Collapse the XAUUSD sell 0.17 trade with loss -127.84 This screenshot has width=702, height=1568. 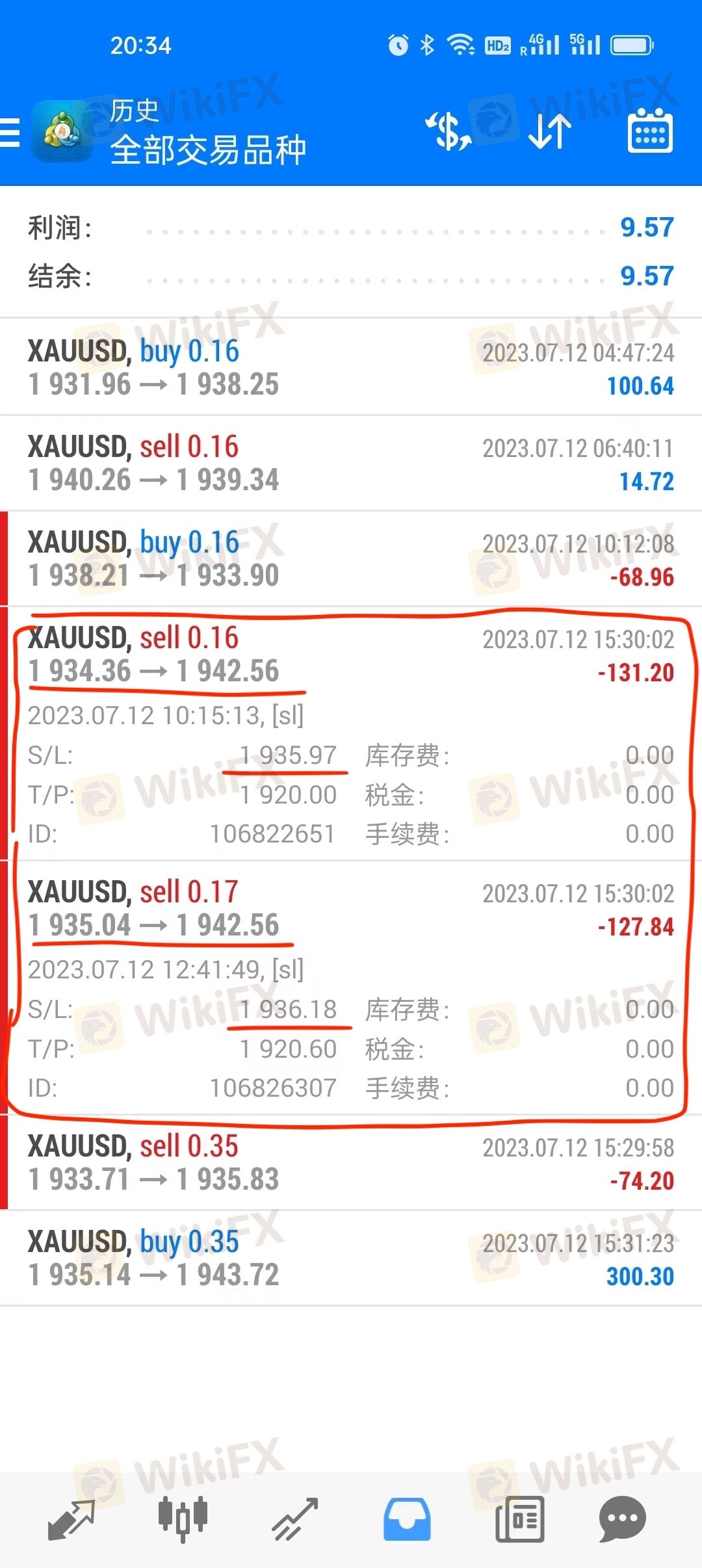coord(351,987)
